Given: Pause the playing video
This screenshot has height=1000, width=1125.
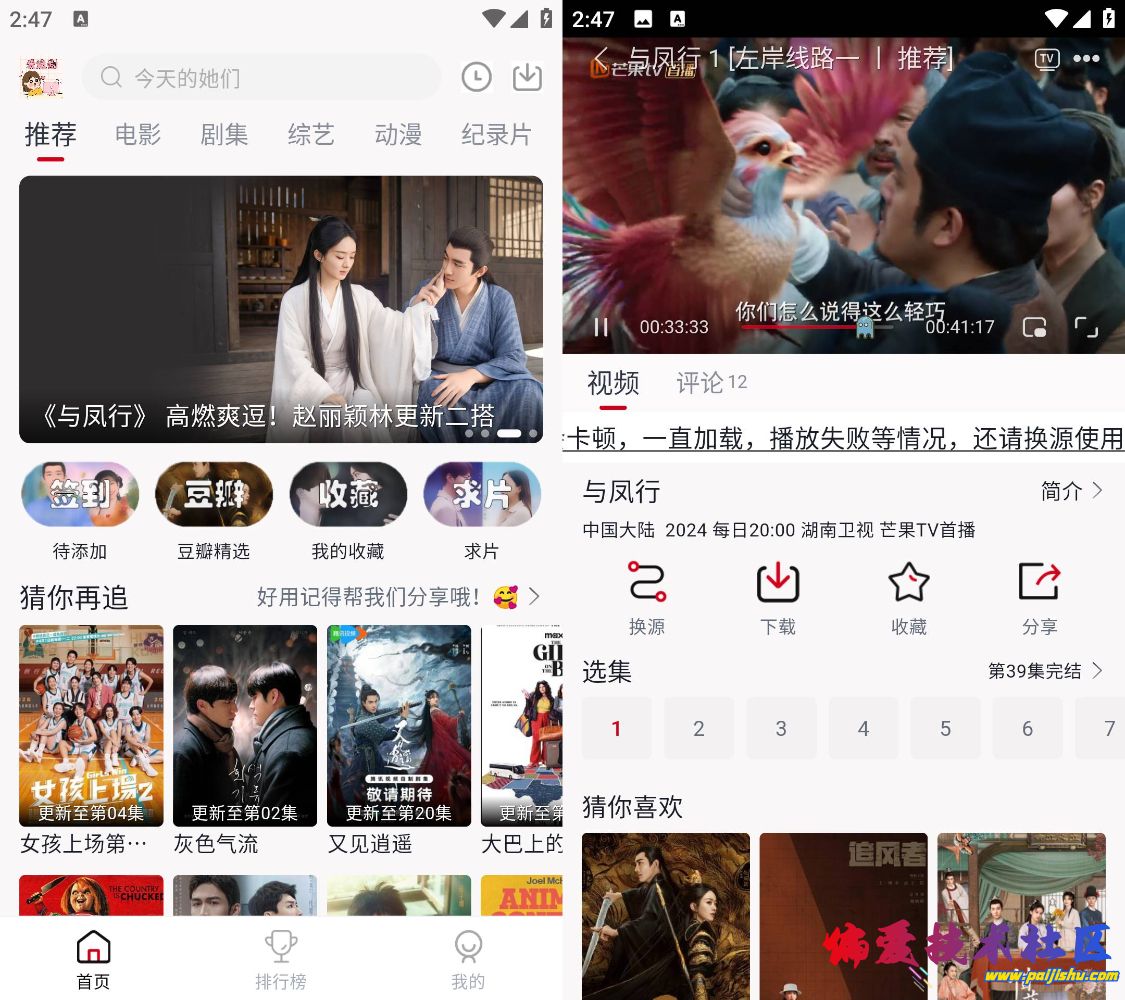Looking at the screenshot, I should (x=601, y=327).
